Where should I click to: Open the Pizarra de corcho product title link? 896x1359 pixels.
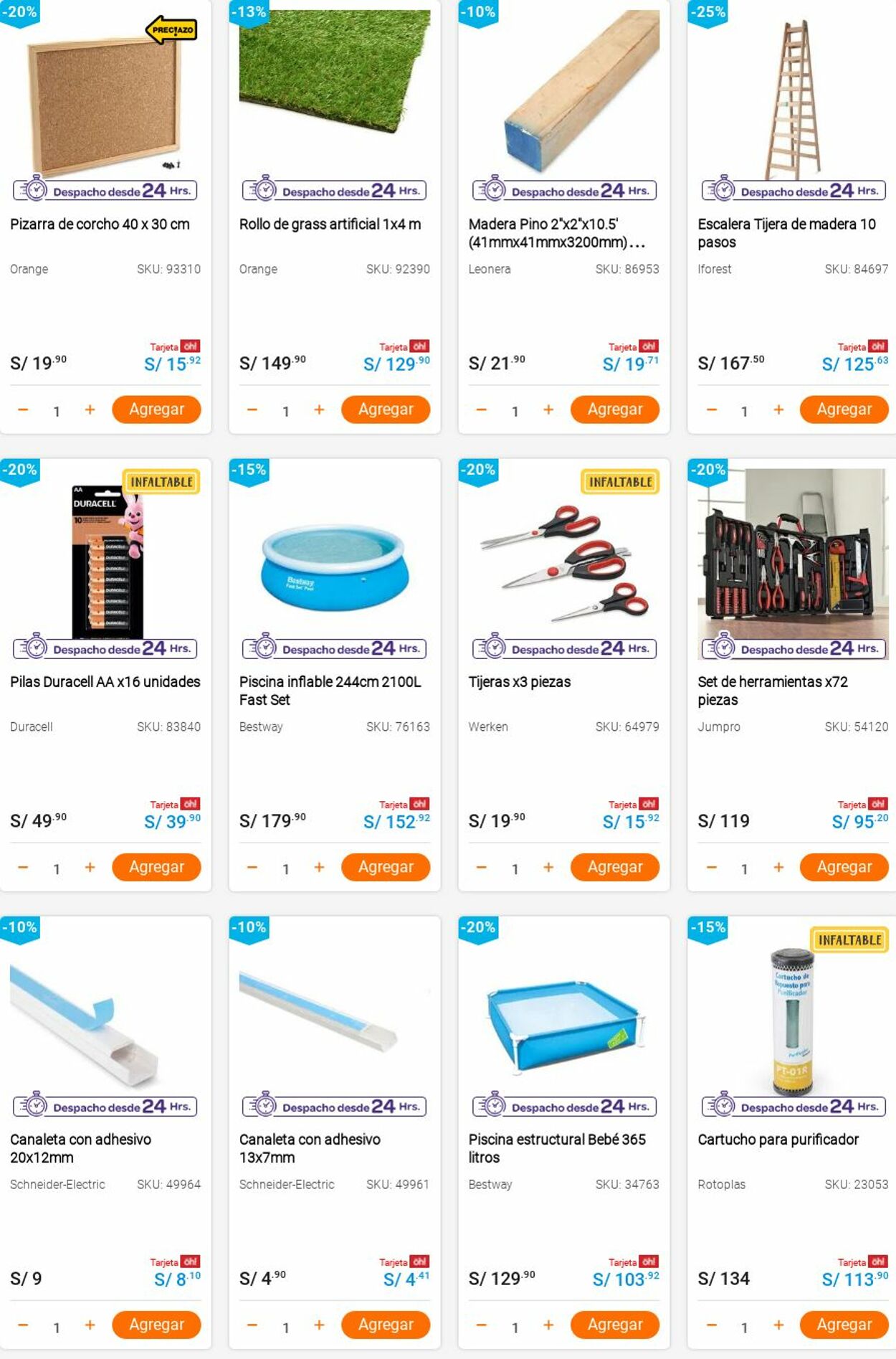tap(100, 224)
